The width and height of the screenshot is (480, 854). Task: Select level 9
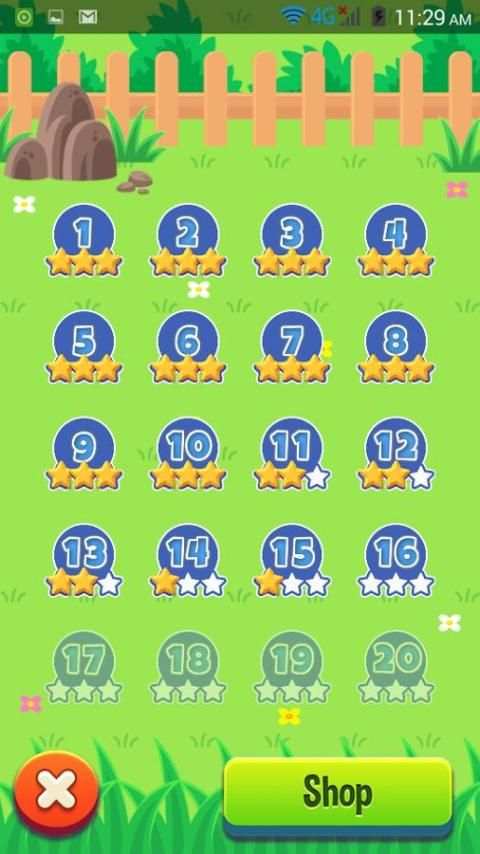(x=84, y=454)
